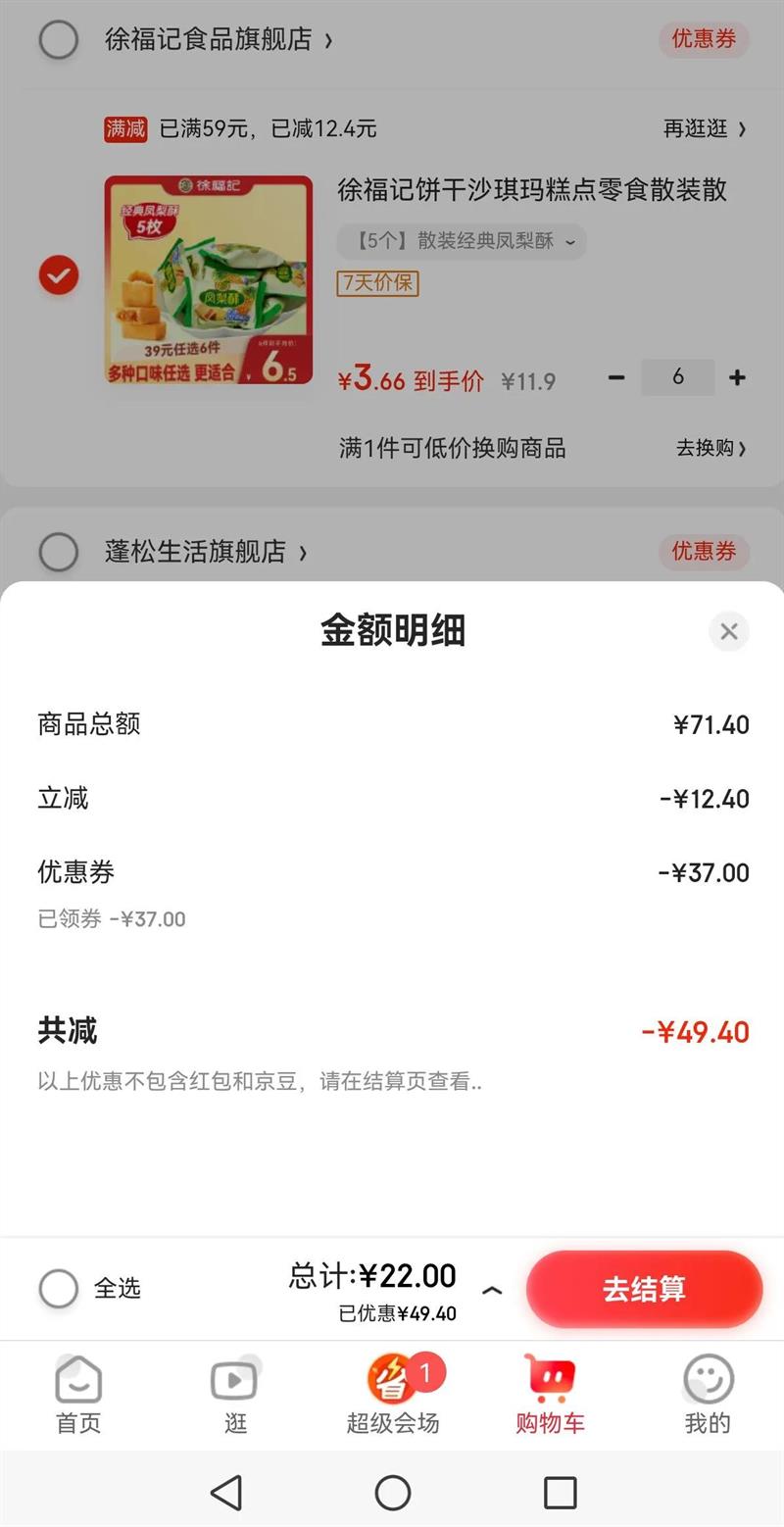Go to the 超级会场 tab

pyautogui.click(x=393, y=1396)
